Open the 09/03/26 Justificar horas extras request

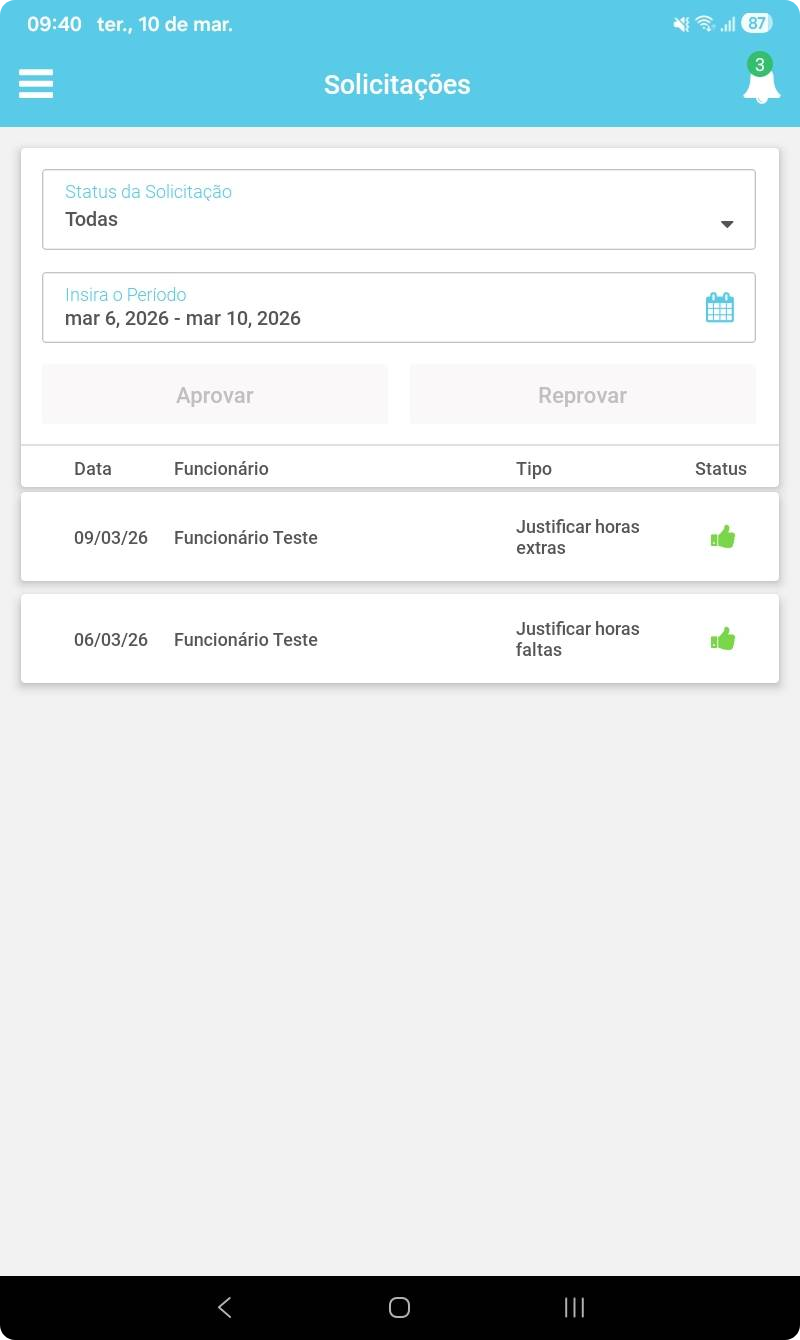(399, 537)
